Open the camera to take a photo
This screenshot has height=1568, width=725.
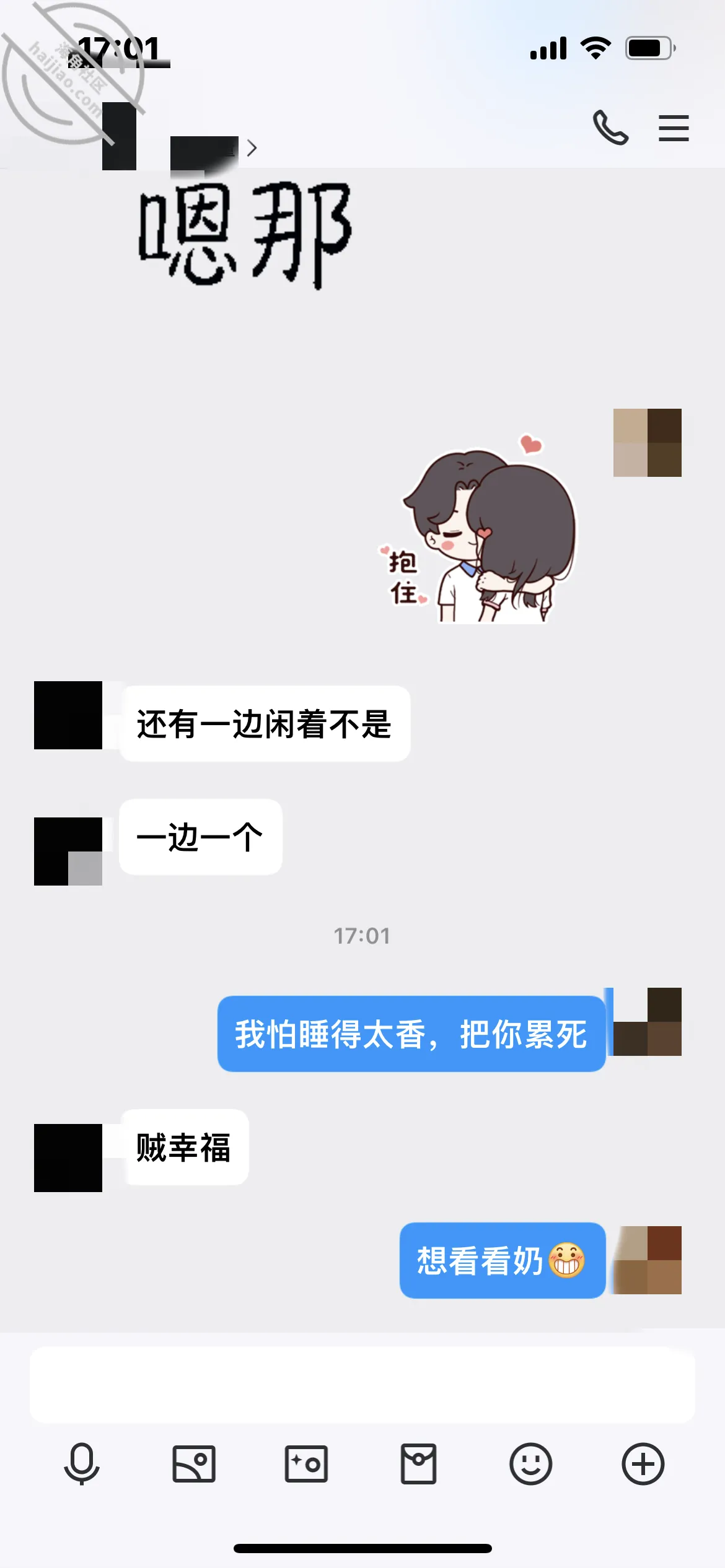(306, 1464)
